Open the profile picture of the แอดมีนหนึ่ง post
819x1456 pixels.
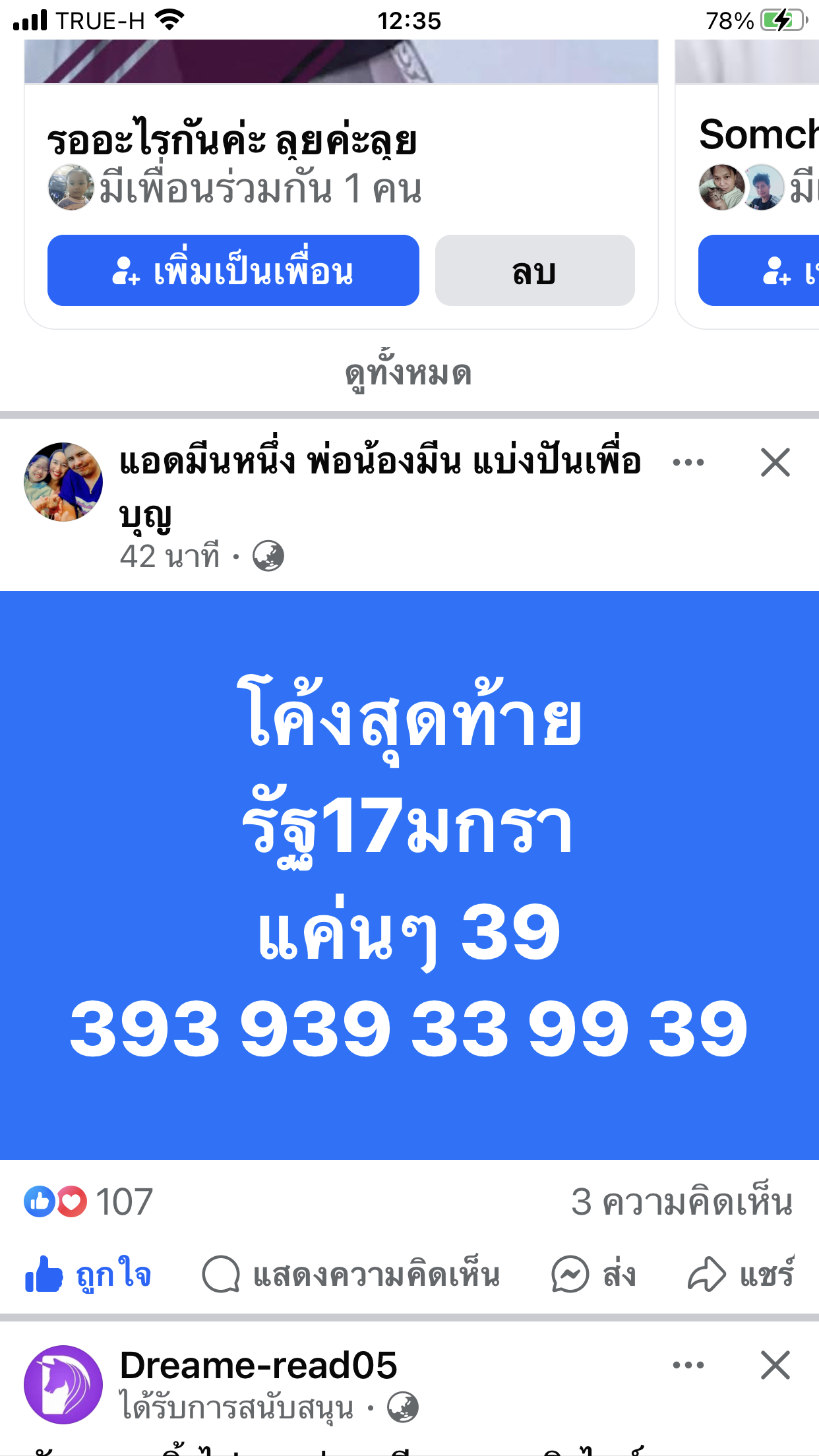click(63, 481)
